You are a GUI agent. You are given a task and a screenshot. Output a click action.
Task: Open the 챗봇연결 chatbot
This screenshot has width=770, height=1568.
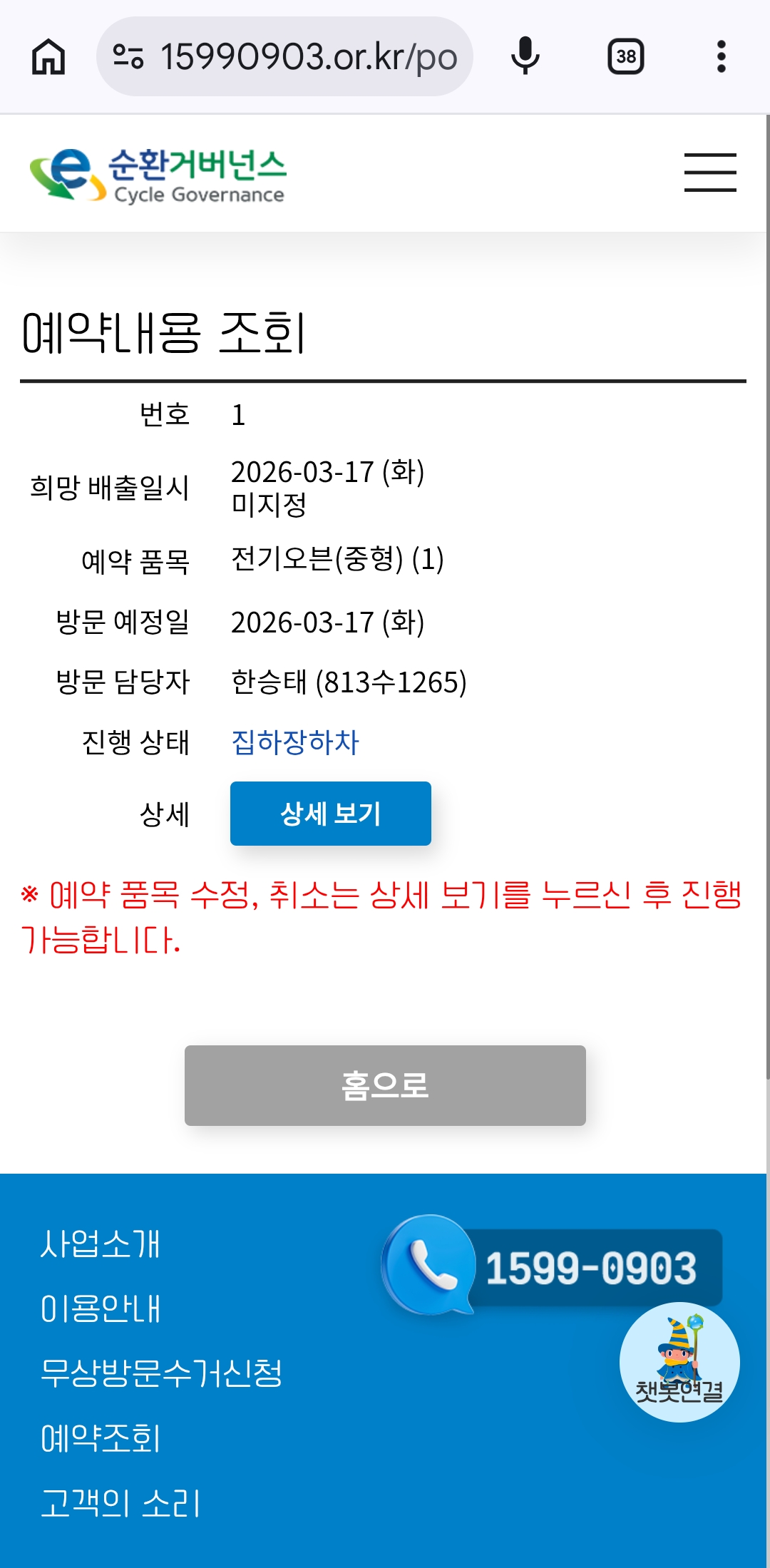(x=679, y=1362)
